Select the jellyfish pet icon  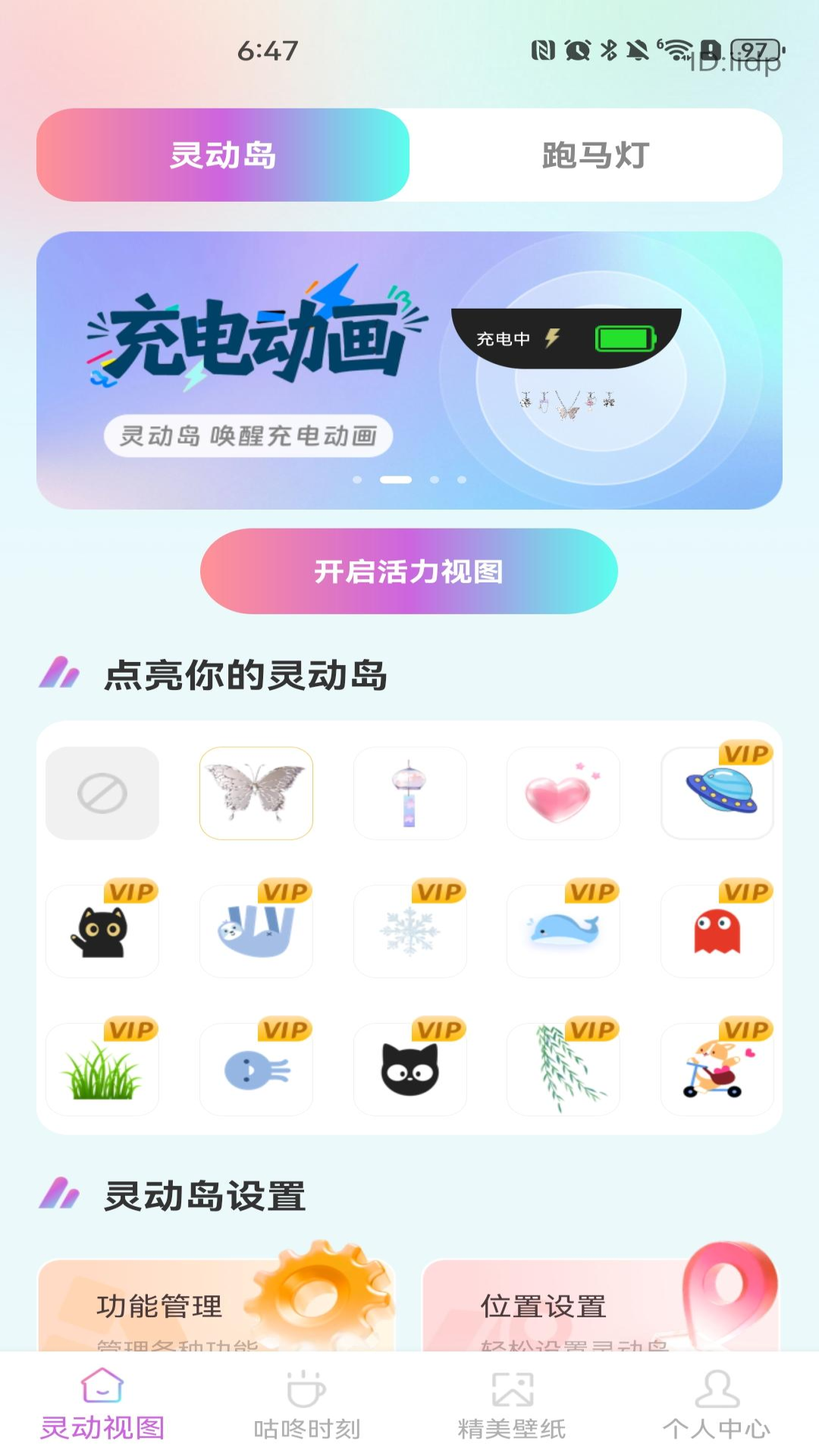coord(256,1067)
